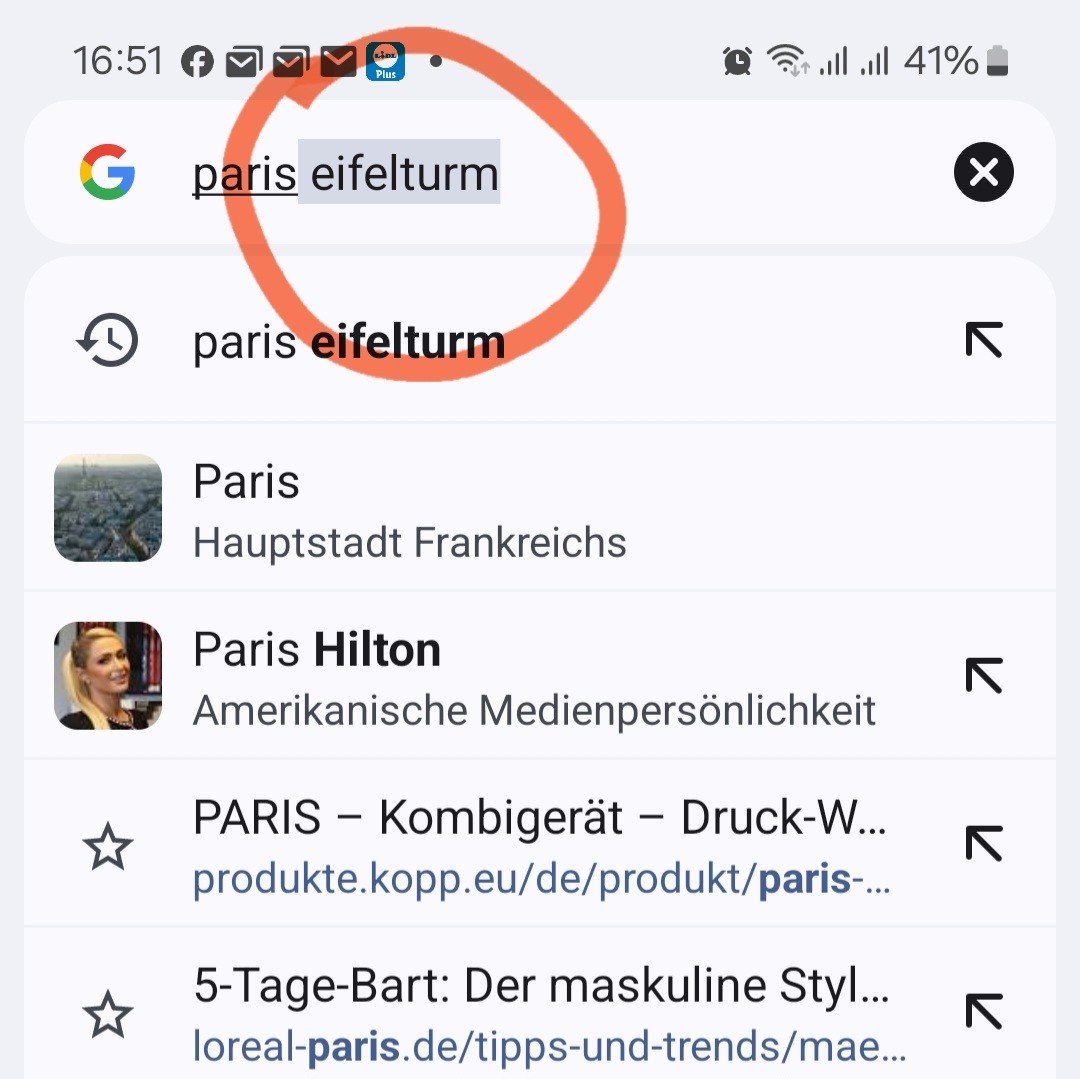1080x1079 pixels.
Task: Clear the search text with the X button
Action: (983, 173)
